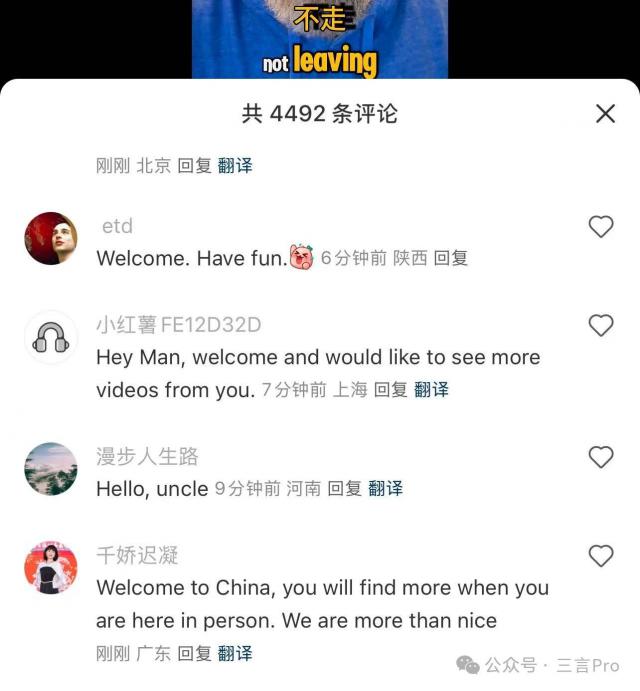This screenshot has height=691, width=640.
Task: Like 千娇迟凝's comment
Action: 600,555
